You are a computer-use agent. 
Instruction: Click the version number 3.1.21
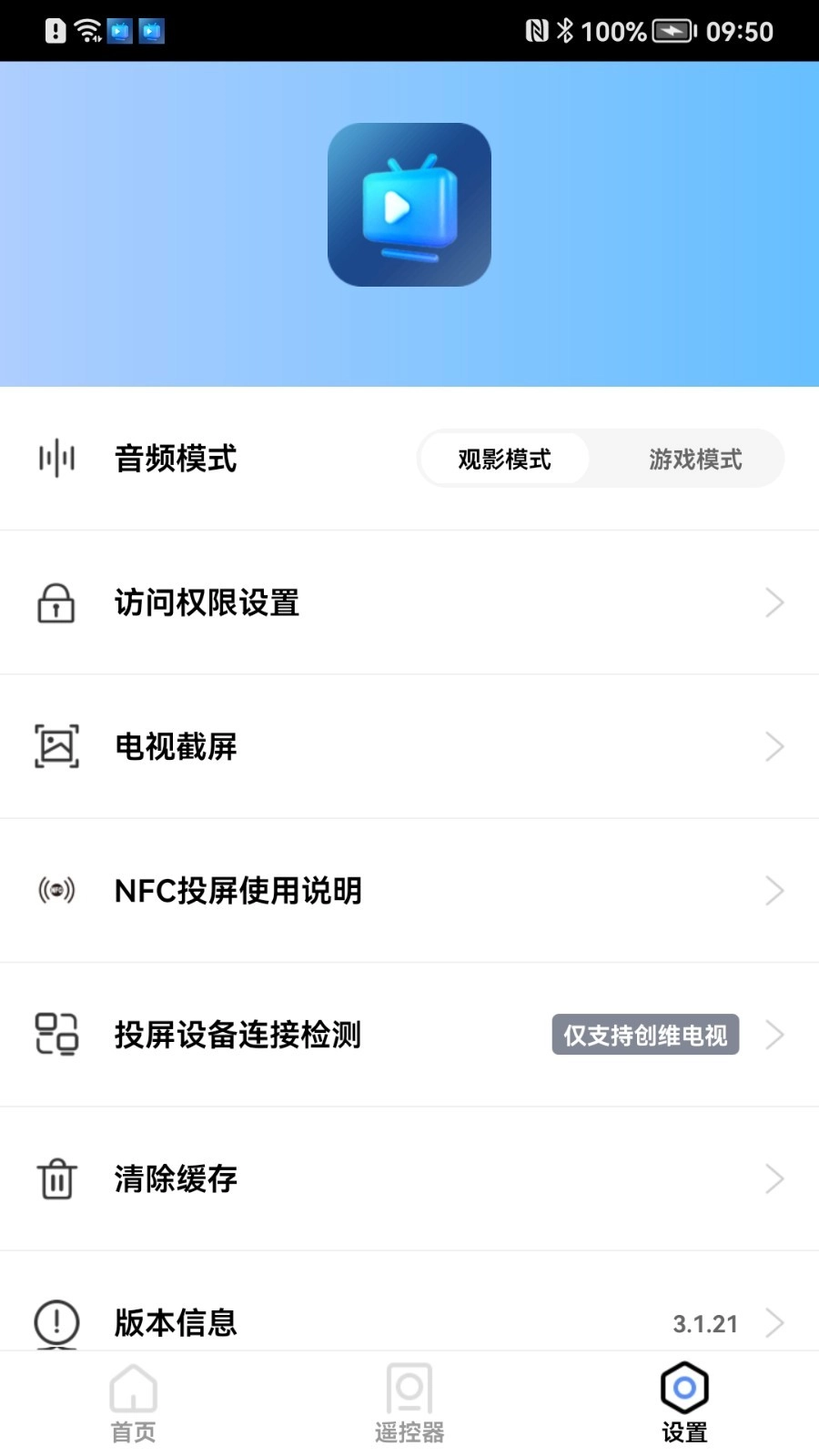coord(705,1324)
